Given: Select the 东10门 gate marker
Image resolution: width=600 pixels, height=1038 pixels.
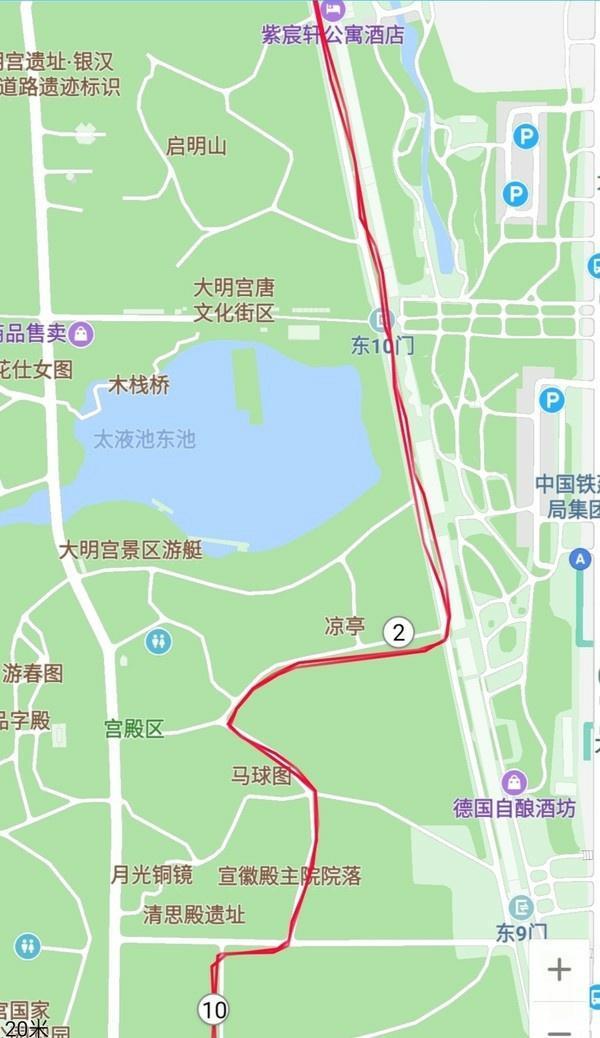Looking at the screenshot, I should 381,321.
